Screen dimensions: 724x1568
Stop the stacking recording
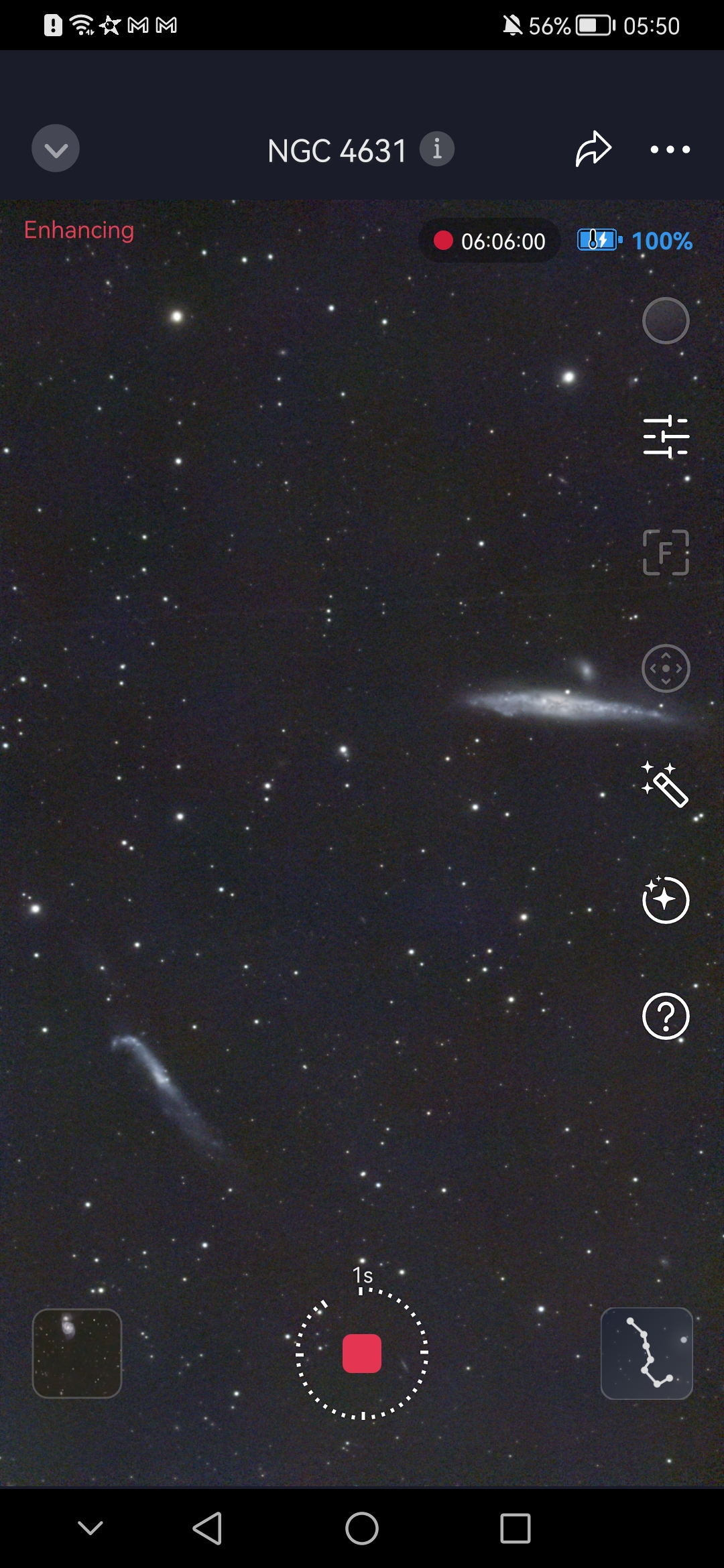362,1354
